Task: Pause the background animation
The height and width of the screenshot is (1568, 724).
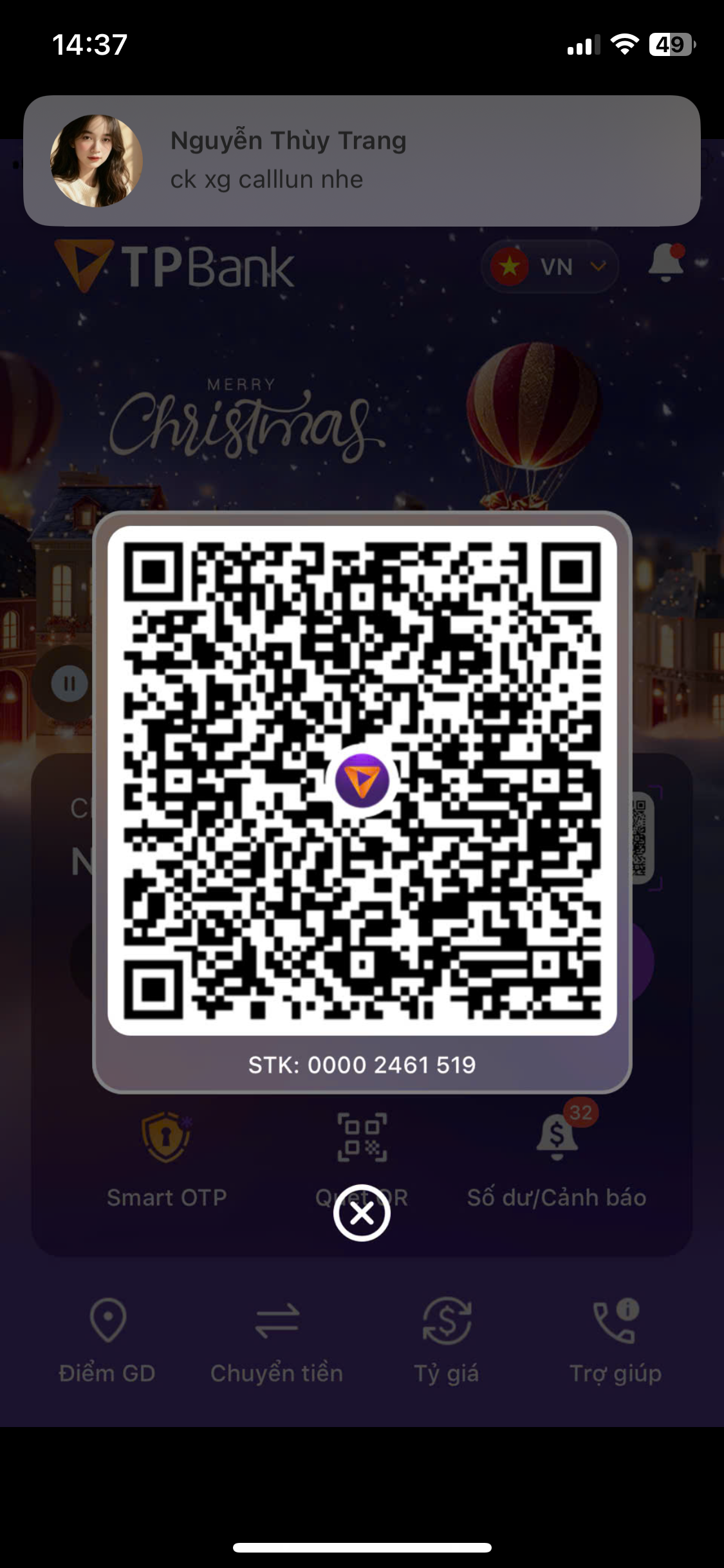Action: pos(70,684)
